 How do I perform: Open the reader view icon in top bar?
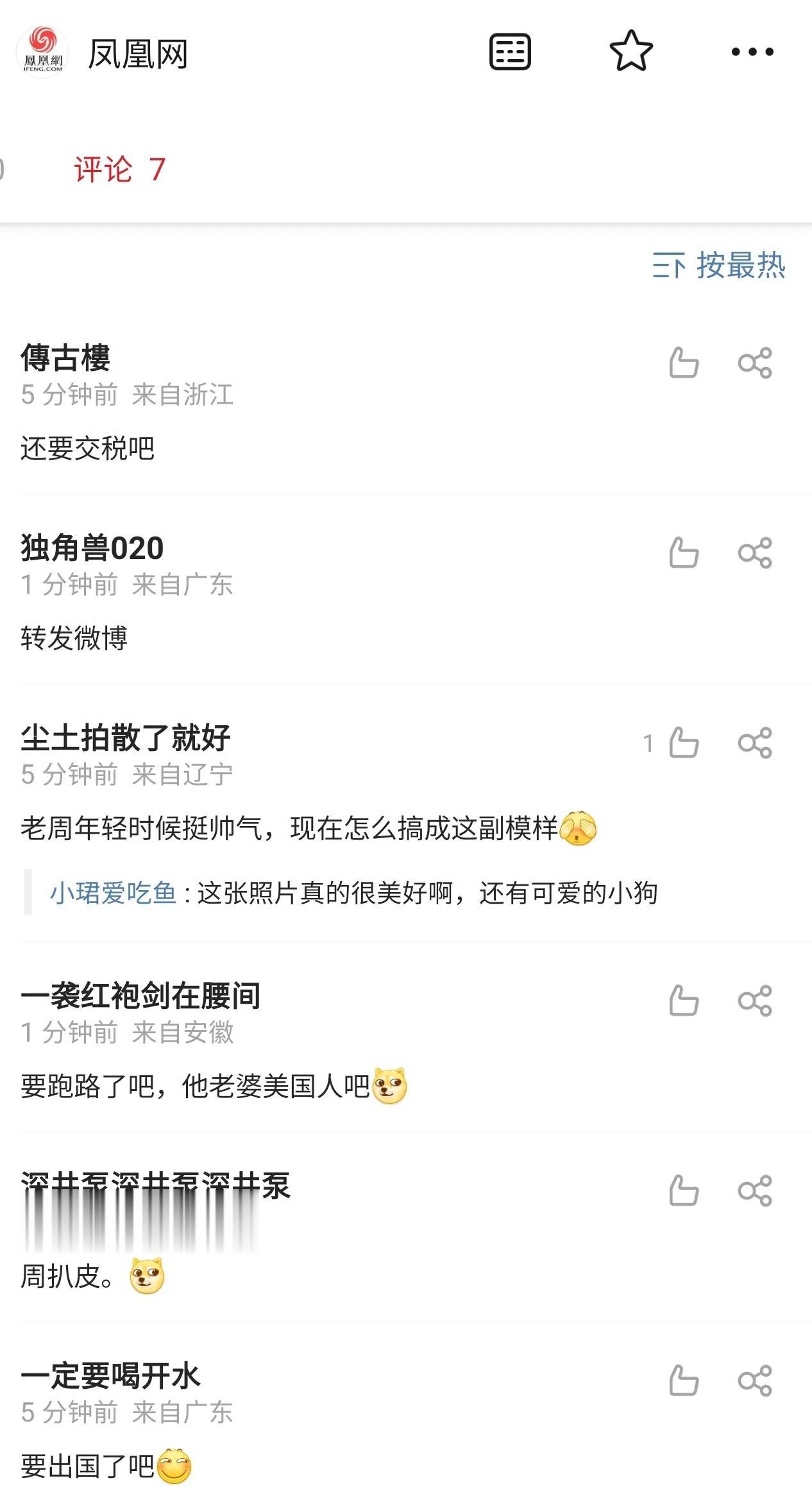pyautogui.click(x=510, y=51)
